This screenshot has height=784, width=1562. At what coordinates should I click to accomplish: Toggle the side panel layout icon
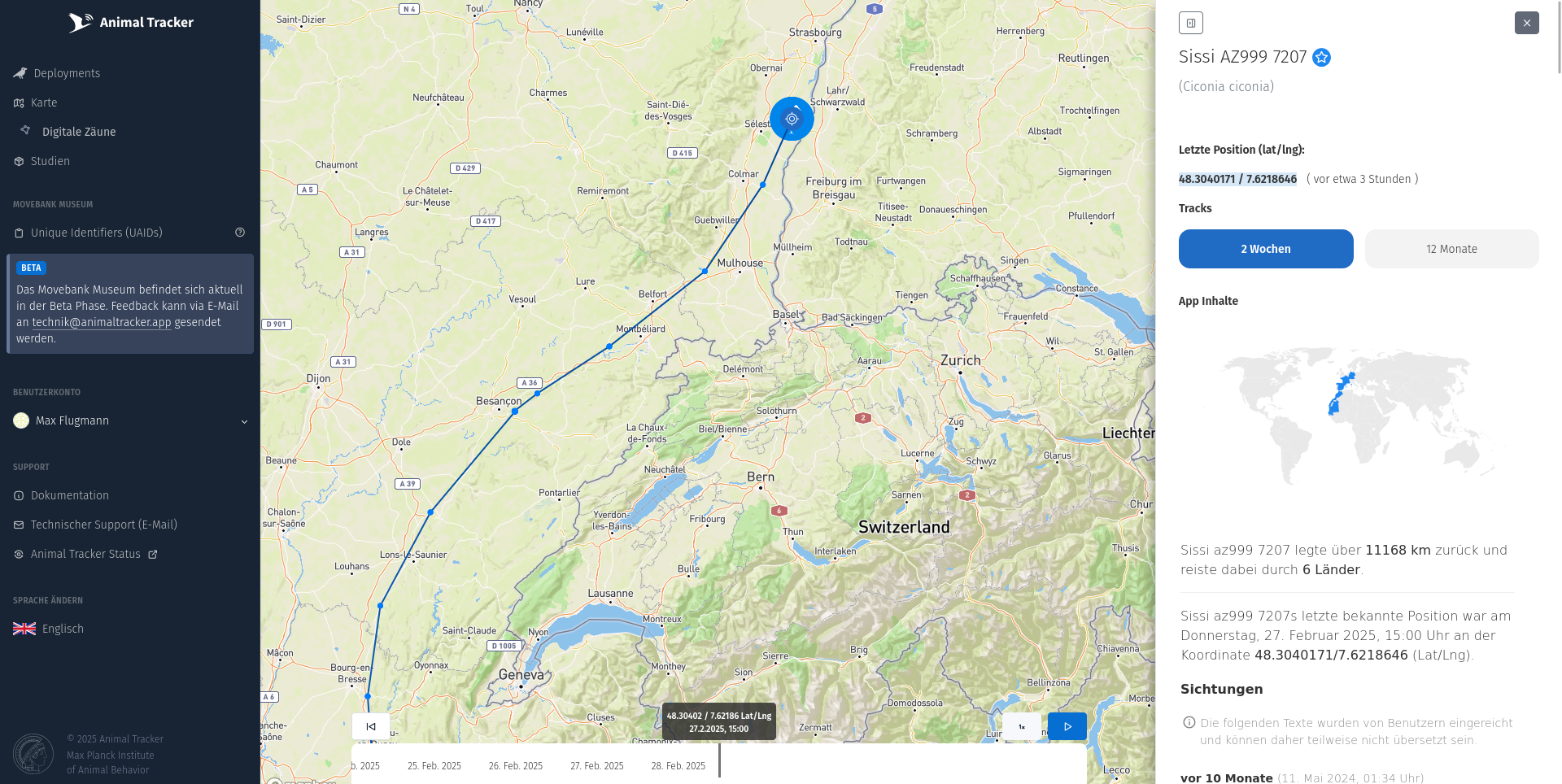(1190, 23)
